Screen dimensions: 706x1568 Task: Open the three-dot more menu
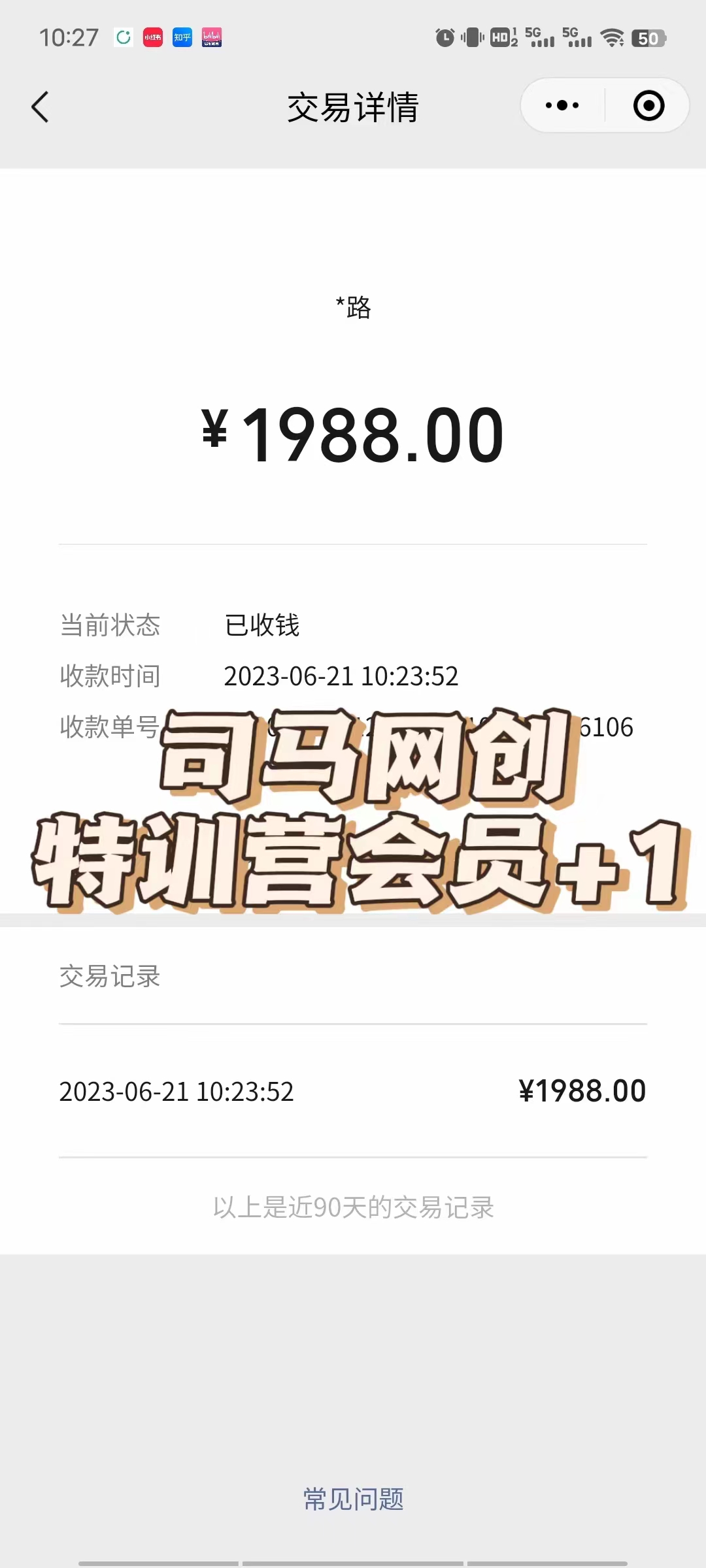[x=562, y=106]
